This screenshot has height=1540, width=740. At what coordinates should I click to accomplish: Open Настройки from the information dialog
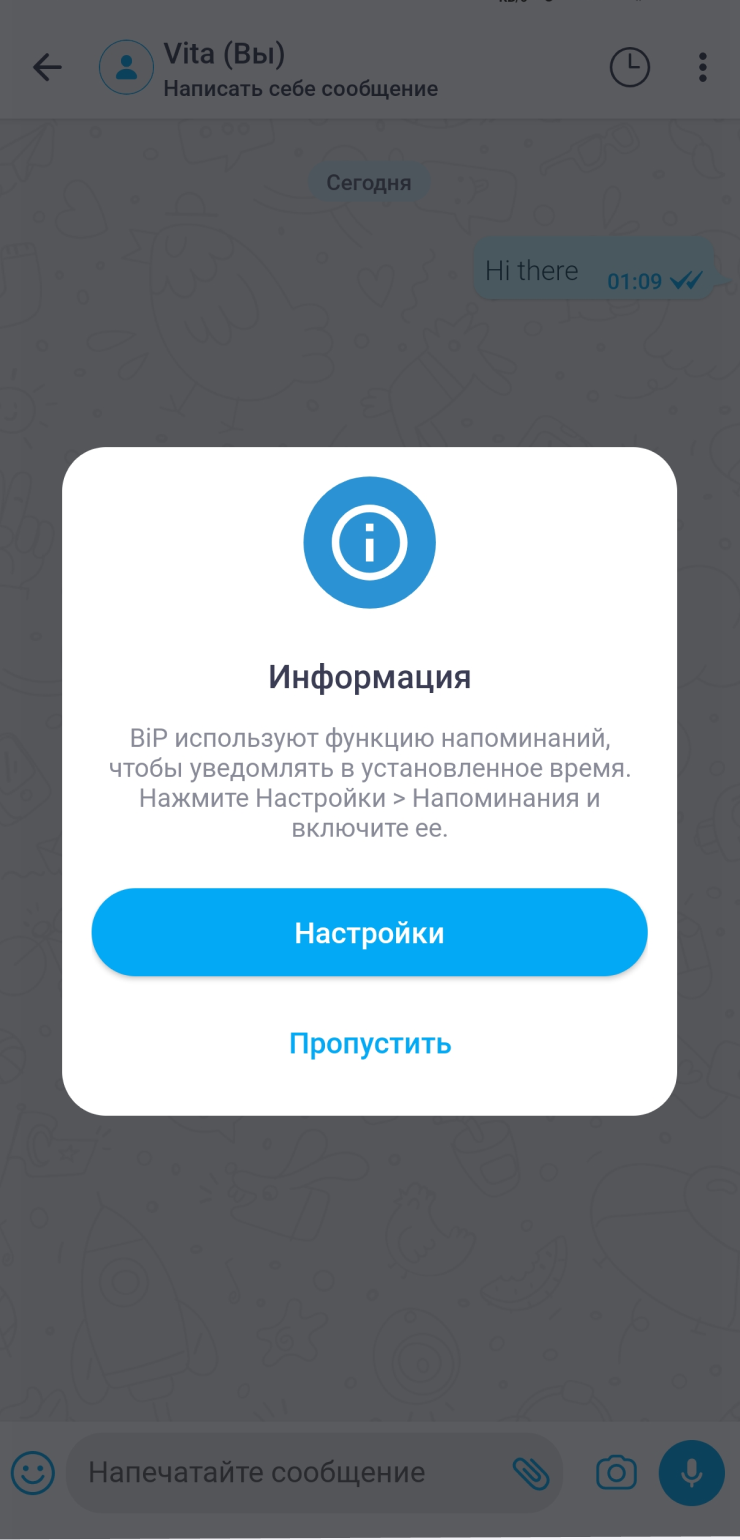369,932
